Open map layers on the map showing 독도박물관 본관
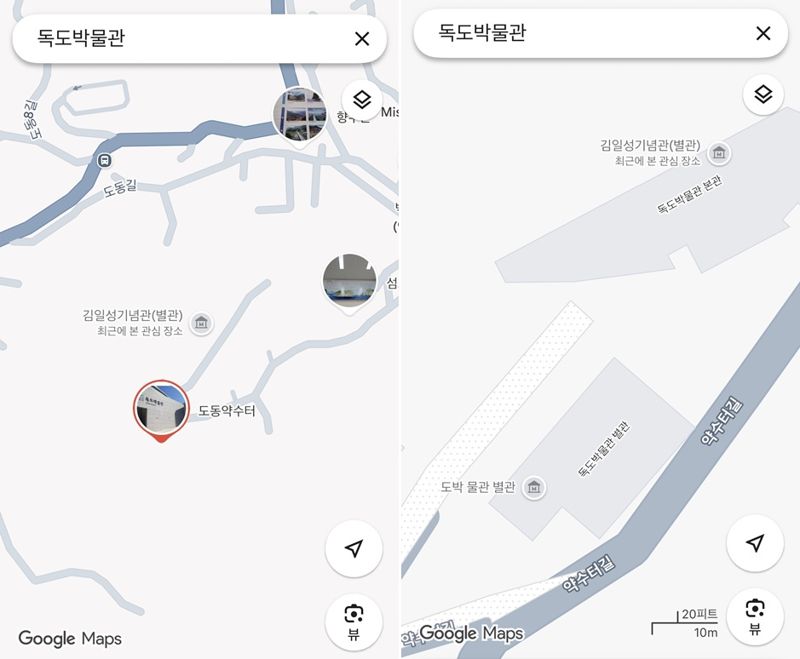This screenshot has width=800, height=659. coord(763,95)
